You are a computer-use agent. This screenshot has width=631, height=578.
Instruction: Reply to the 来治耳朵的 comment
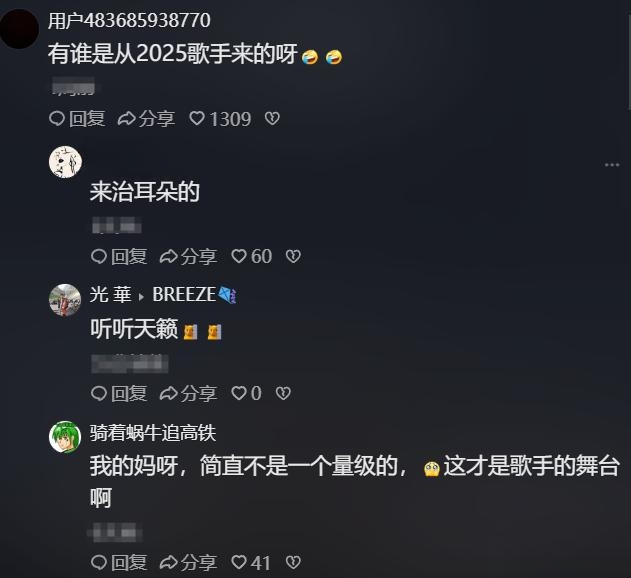(x=119, y=257)
